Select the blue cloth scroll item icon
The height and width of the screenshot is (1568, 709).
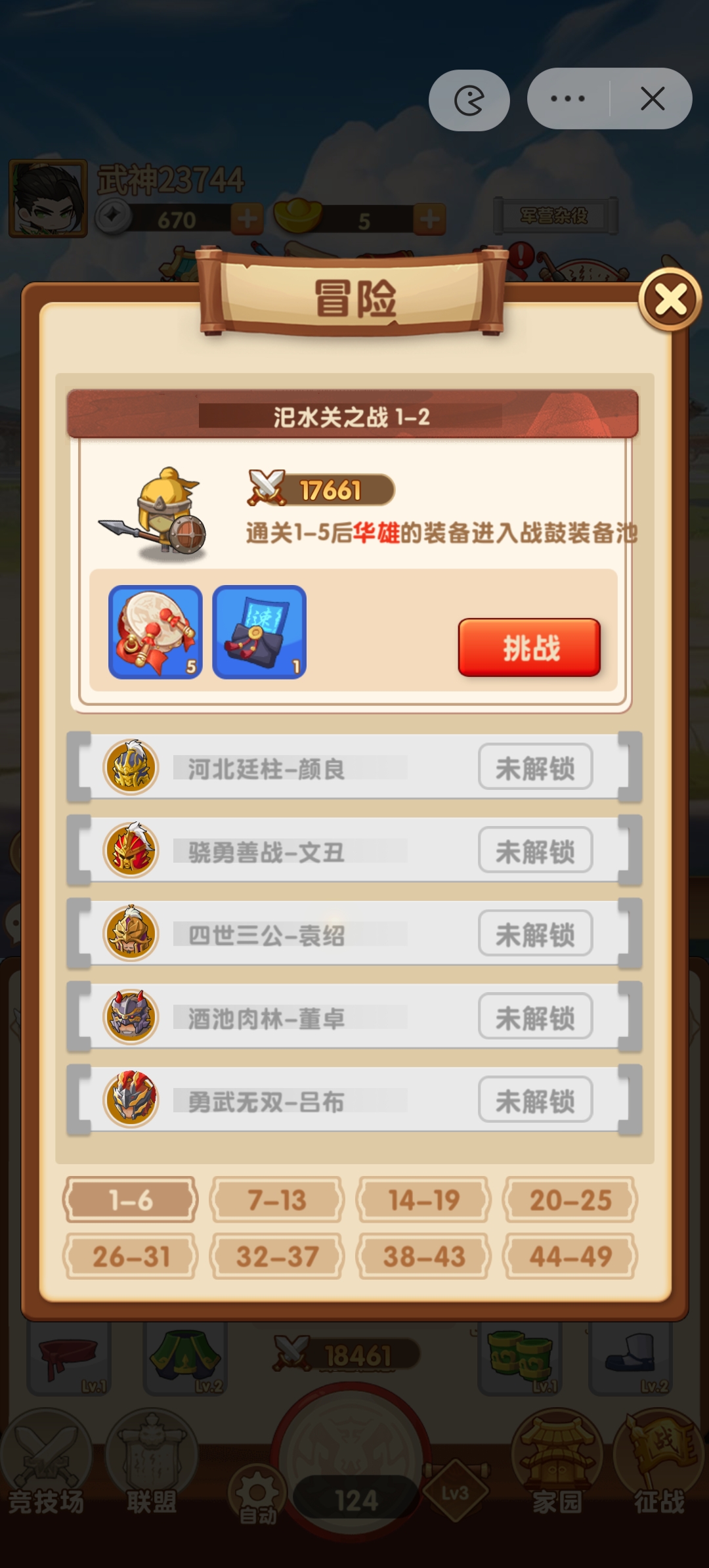coord(260,632)
